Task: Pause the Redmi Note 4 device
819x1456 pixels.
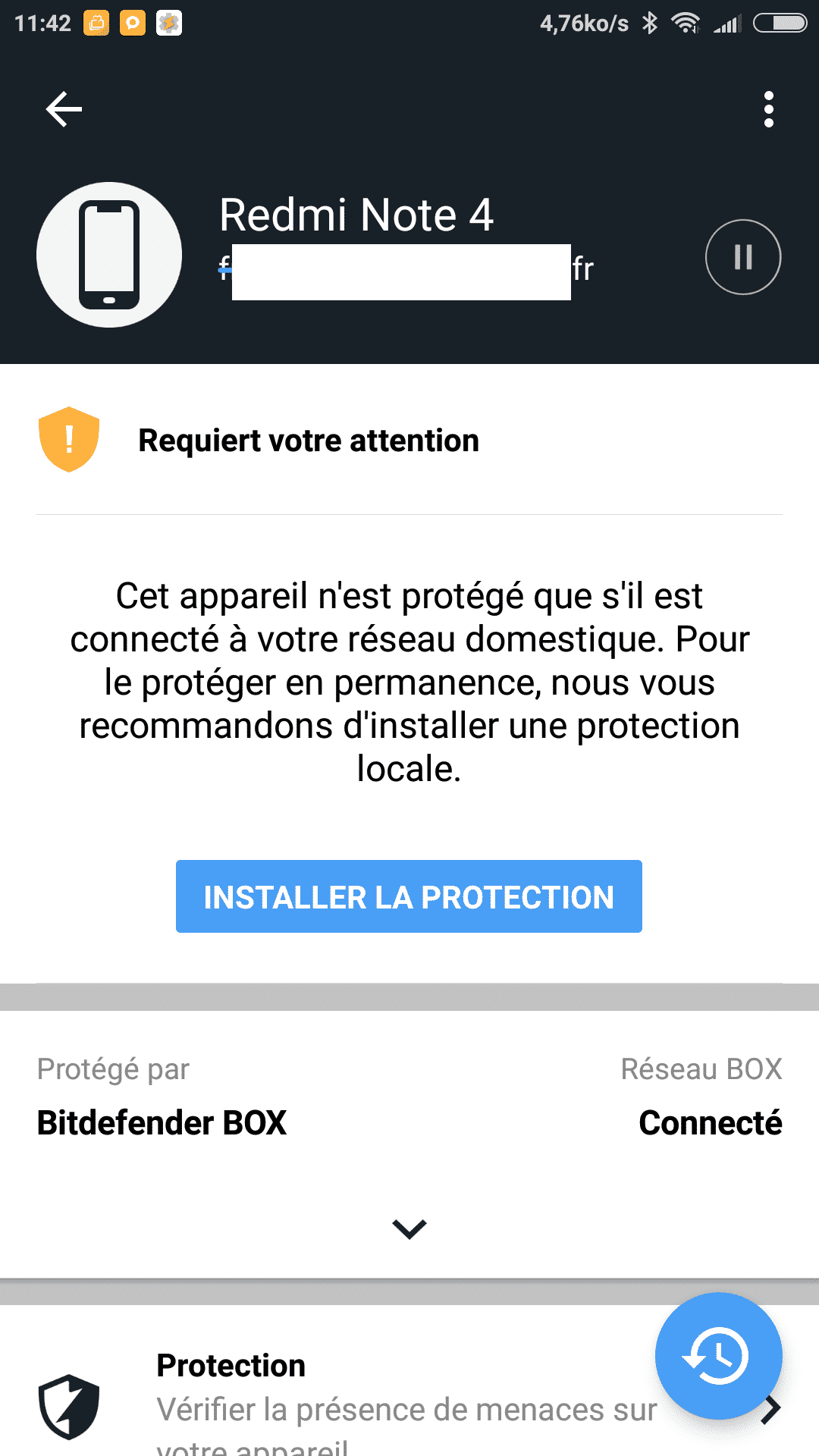Action: click(x=743, y=257)
